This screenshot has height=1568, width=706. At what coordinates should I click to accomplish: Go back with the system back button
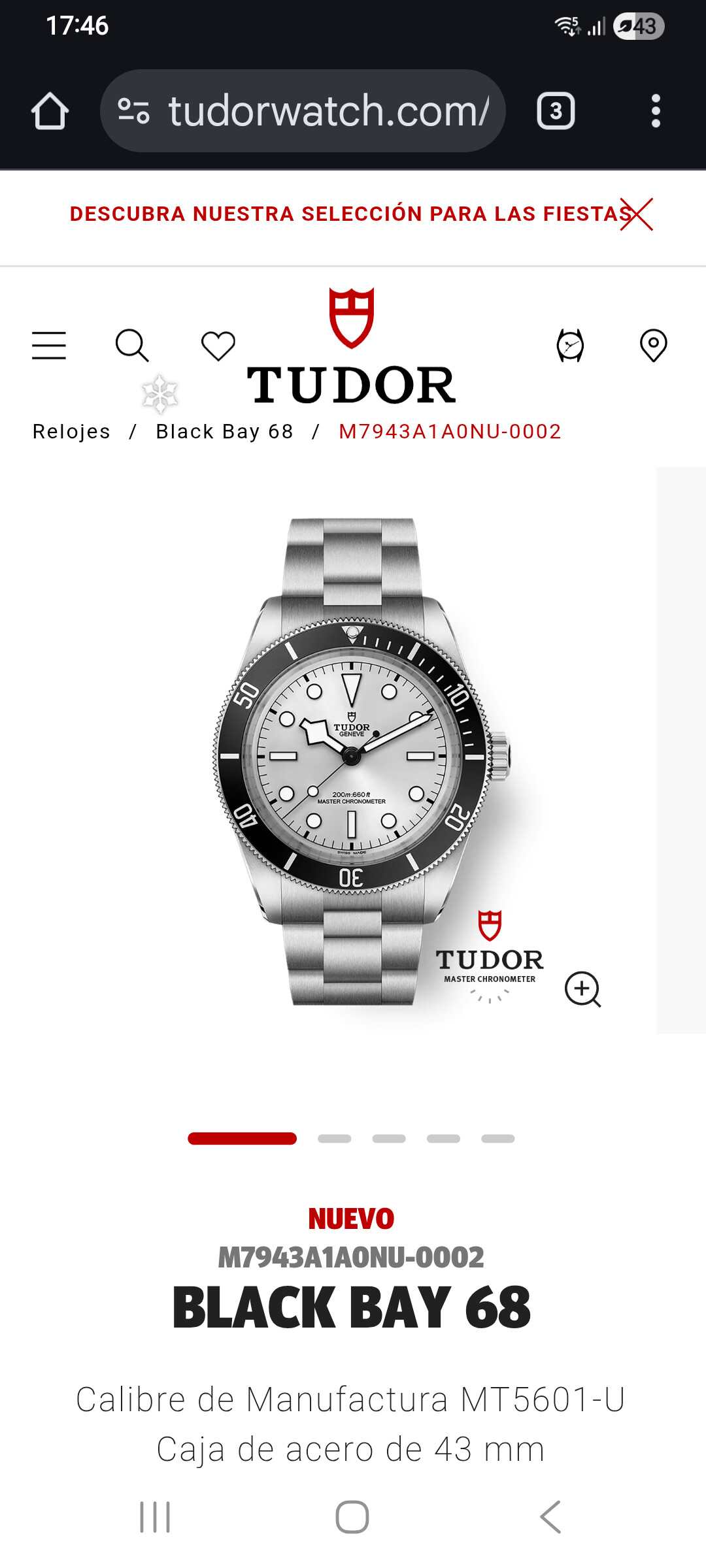[550, 1516]
